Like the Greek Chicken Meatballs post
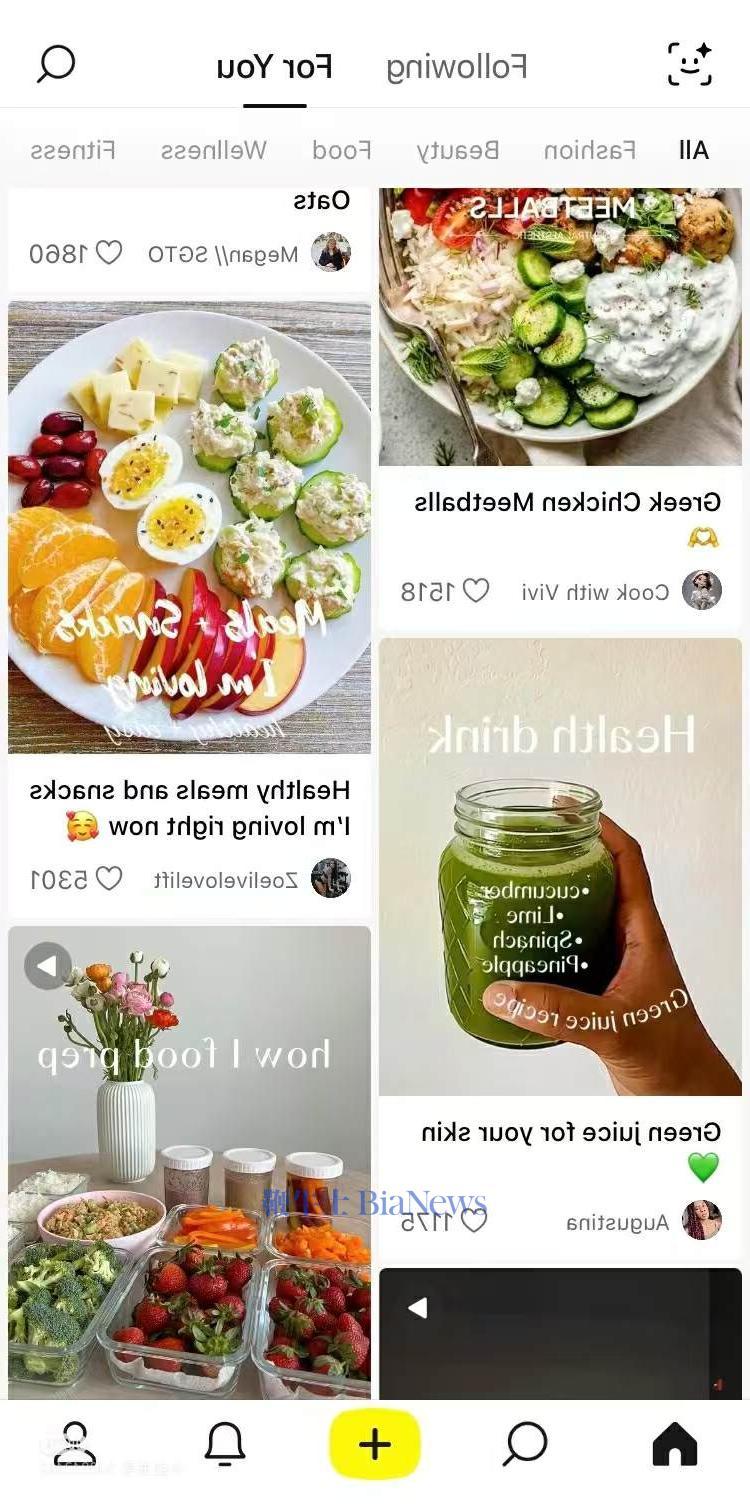Image resolution: width=750 pixels, height=1504 pixels. (x=476, y=591)
